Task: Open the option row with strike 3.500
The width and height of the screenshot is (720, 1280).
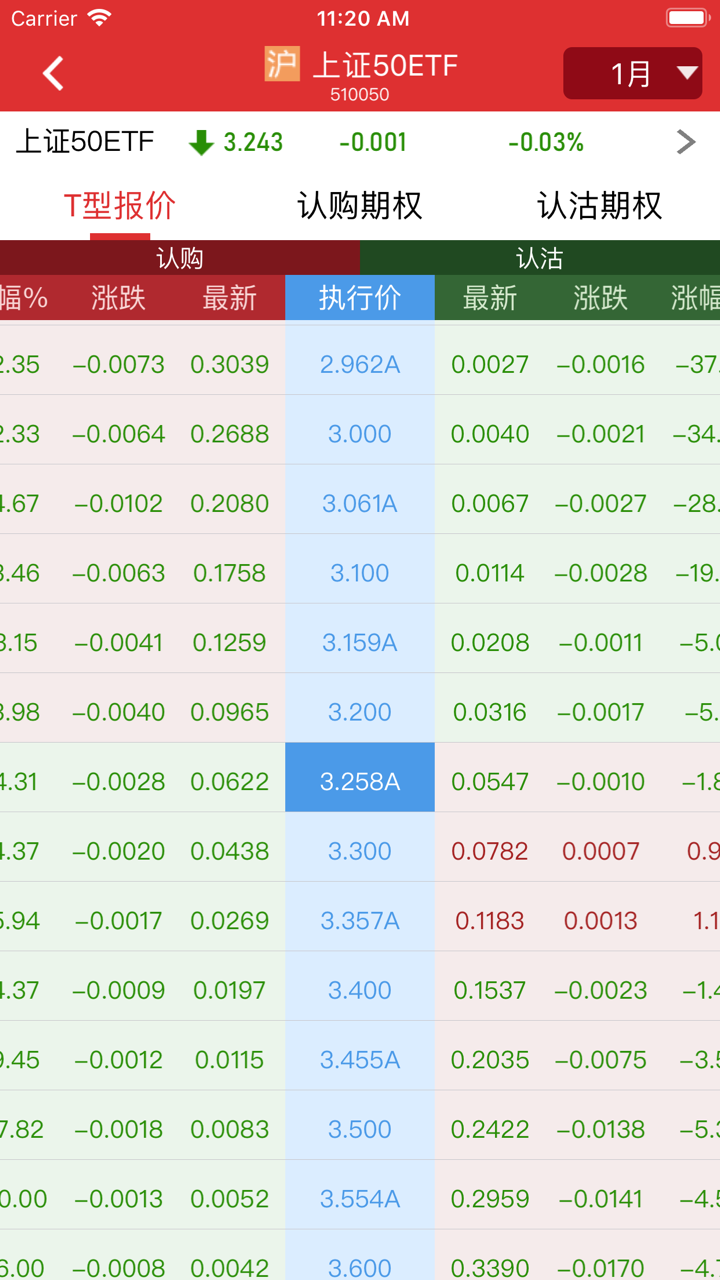Action: pyautogui.click(x=360, y=1129)
